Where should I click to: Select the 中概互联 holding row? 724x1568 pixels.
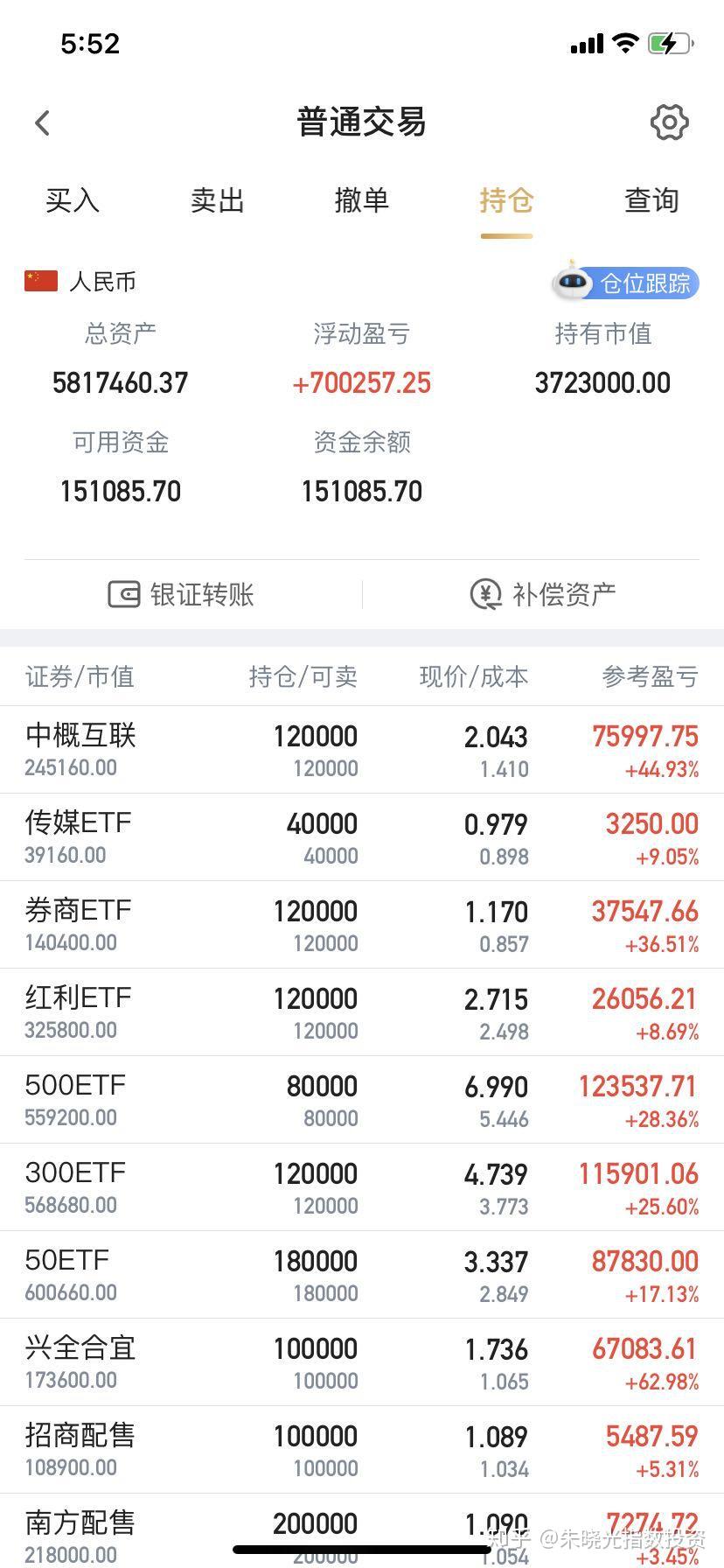point(362,748)
